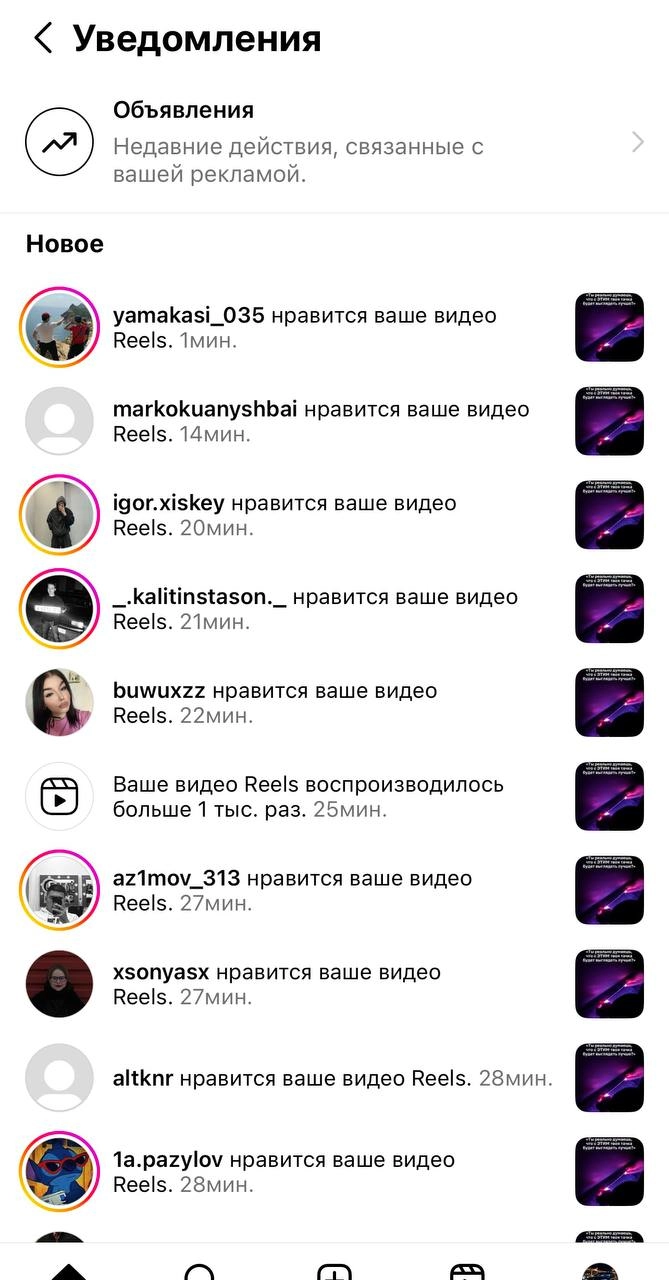View 1a.pazylov's story avatar
The height and width of the screenshot is (1280, 669).
(x=59, y=1172)
